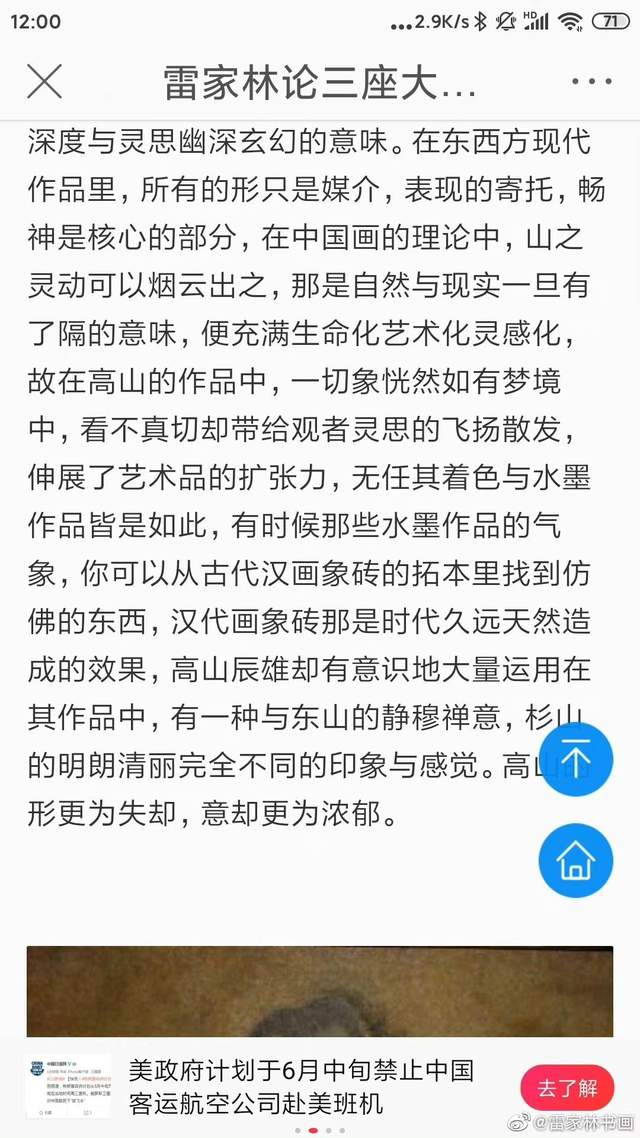The height and width of the screenshot is (1138, 640).
Task: Go to the home page button
Action: tap(575, 861)
